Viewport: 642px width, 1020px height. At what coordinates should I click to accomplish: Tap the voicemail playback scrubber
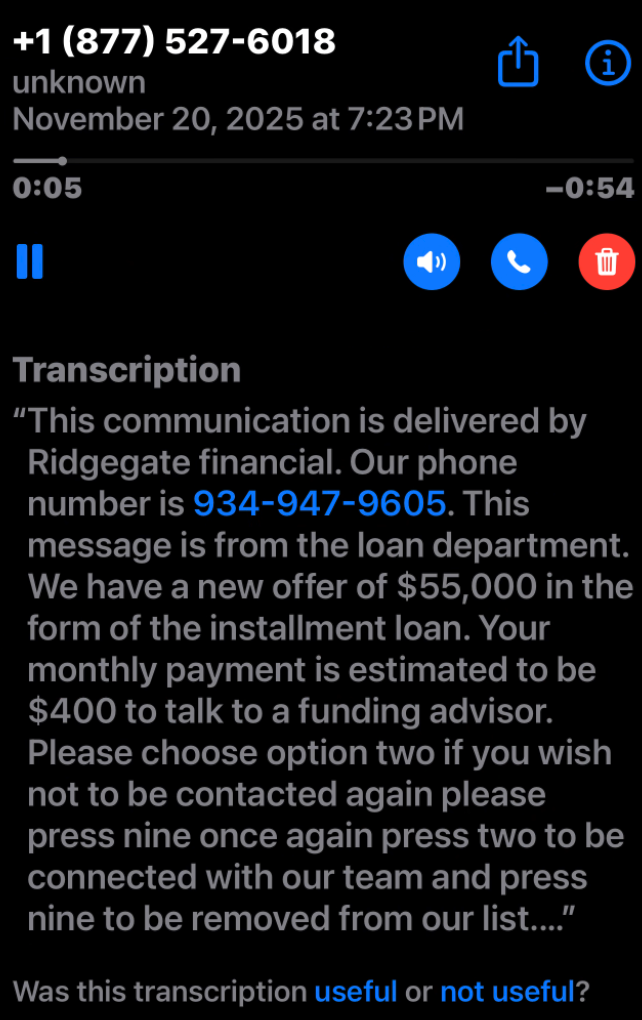click(x=63, y=161)
